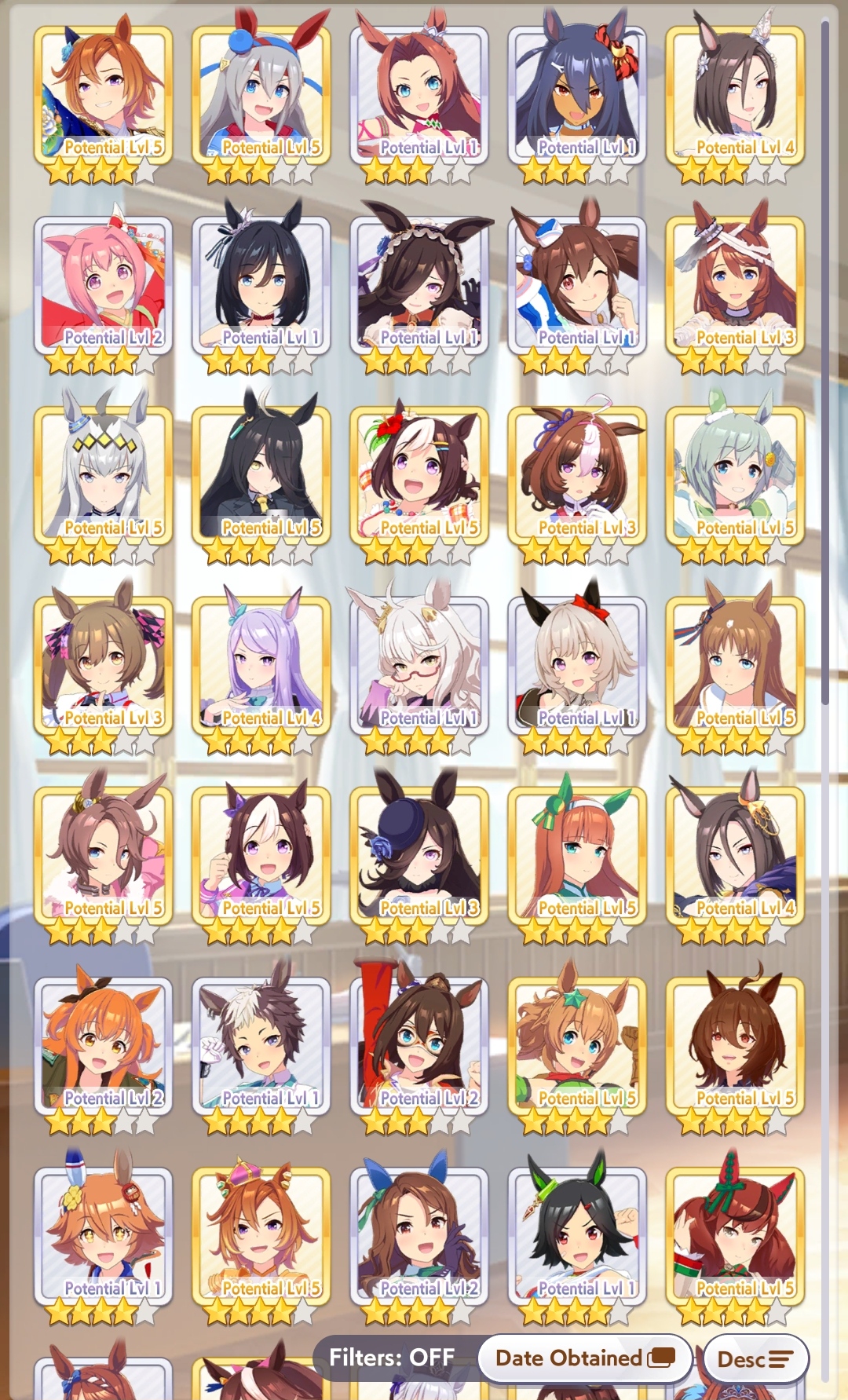Change the Date Obtained sort option
Viewport: 848px width, 1400px height.
[584, 1358]
